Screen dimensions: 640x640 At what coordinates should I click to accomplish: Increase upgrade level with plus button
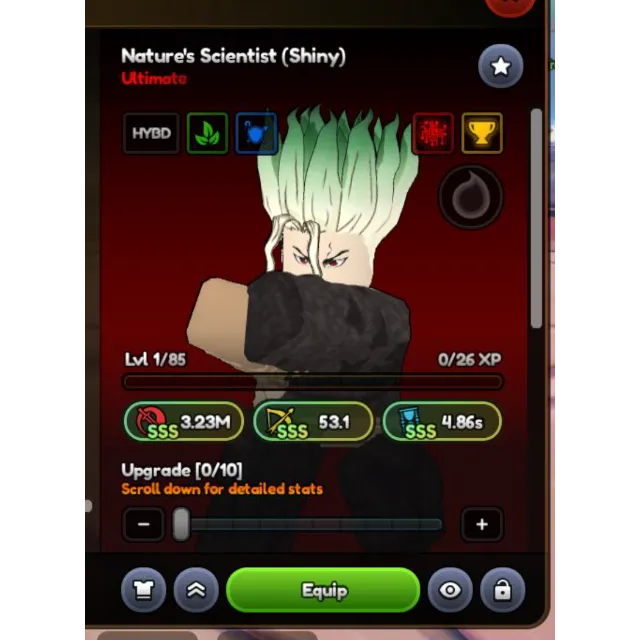tap(481, 524)
